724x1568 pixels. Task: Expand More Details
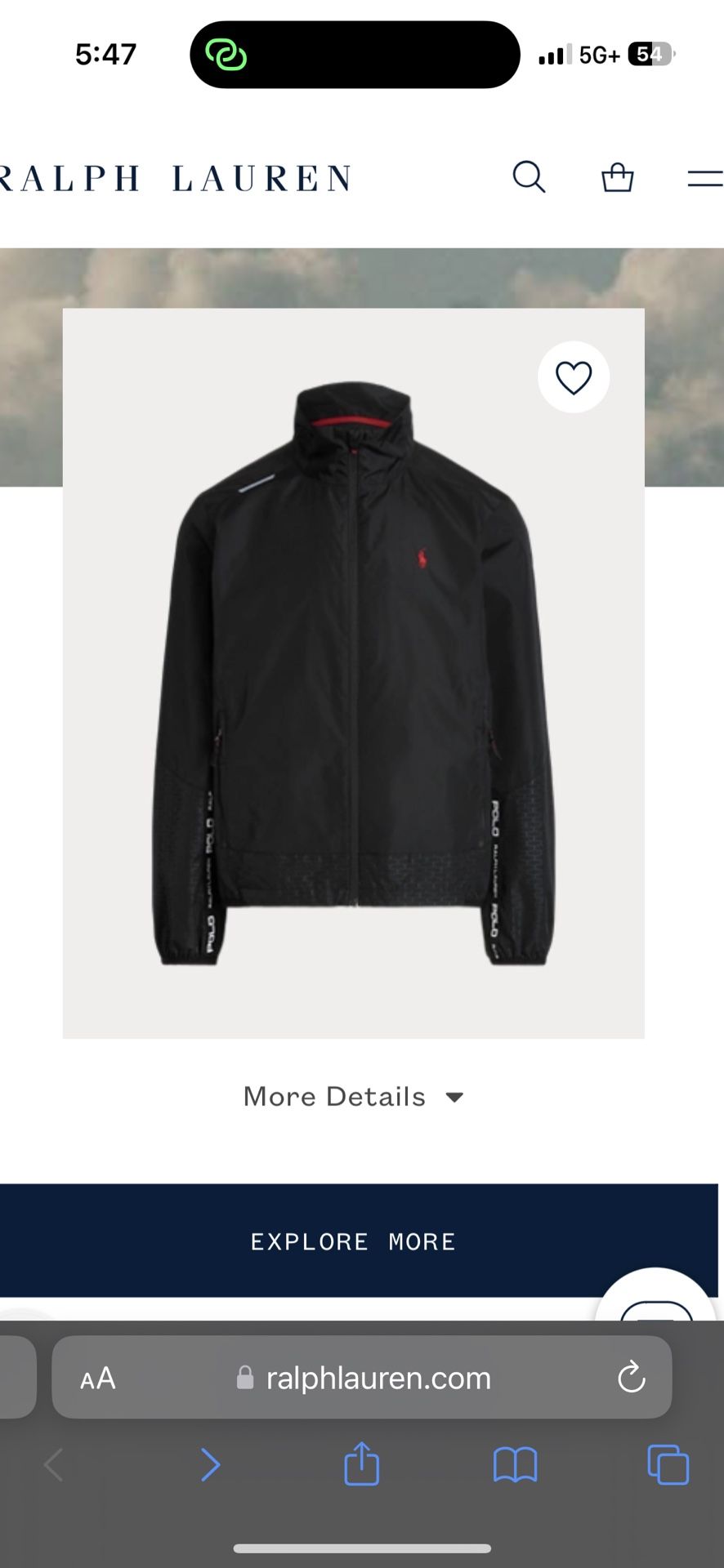[353, 1097]
